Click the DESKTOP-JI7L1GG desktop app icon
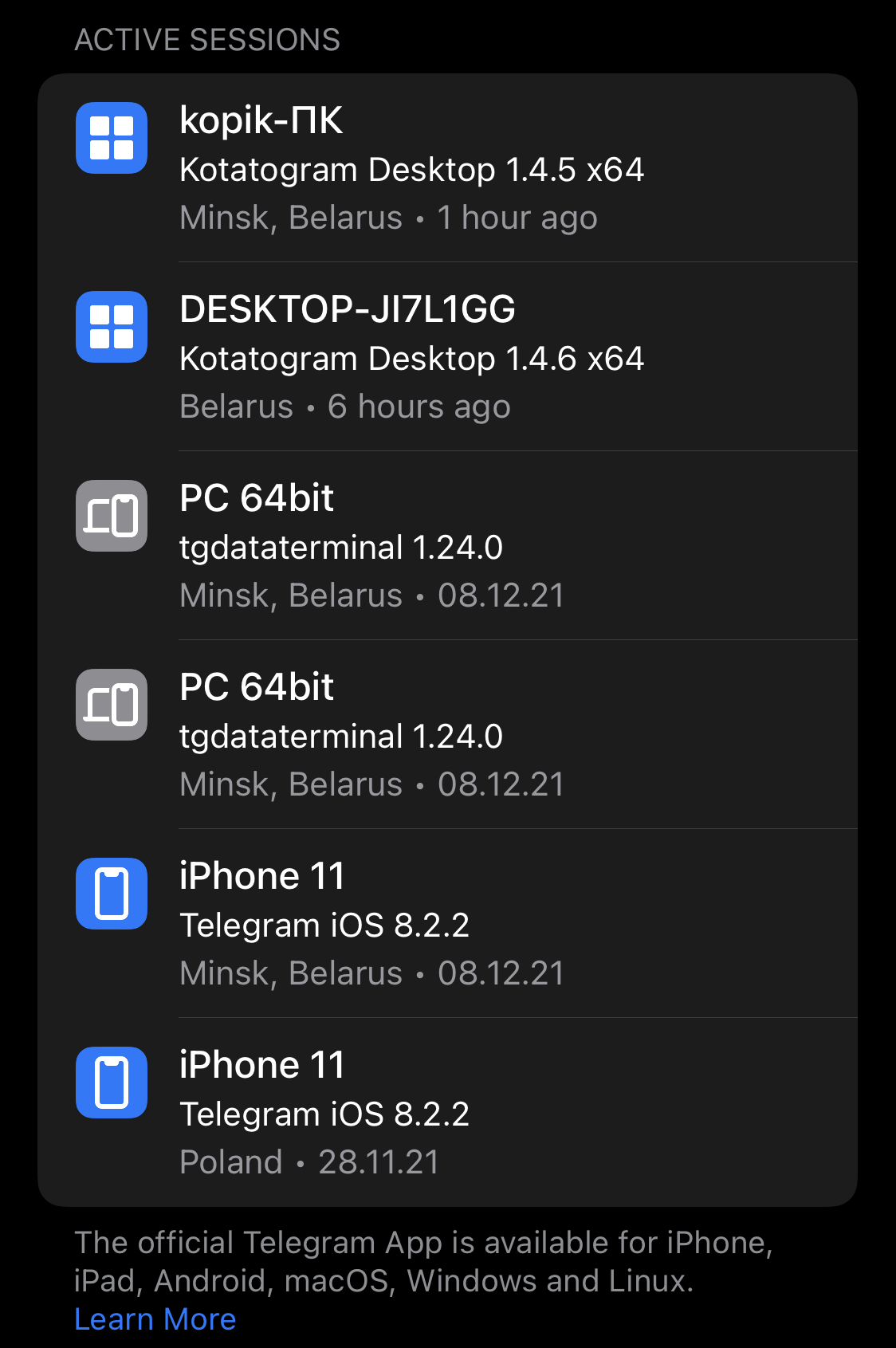Screen dimensions: 896x1348 tap(111, 327)
